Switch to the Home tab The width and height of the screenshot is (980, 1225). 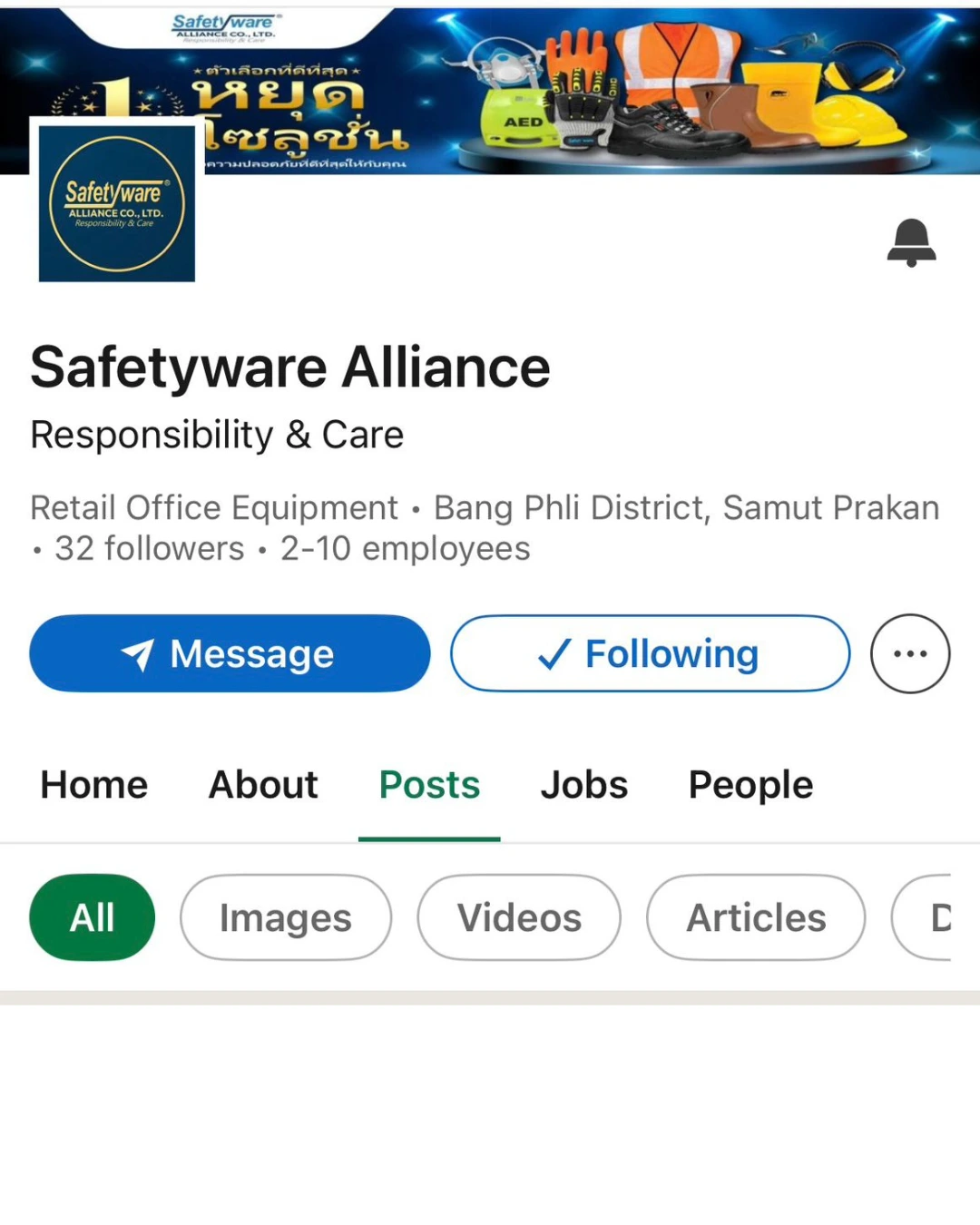(x=94, y=785)
